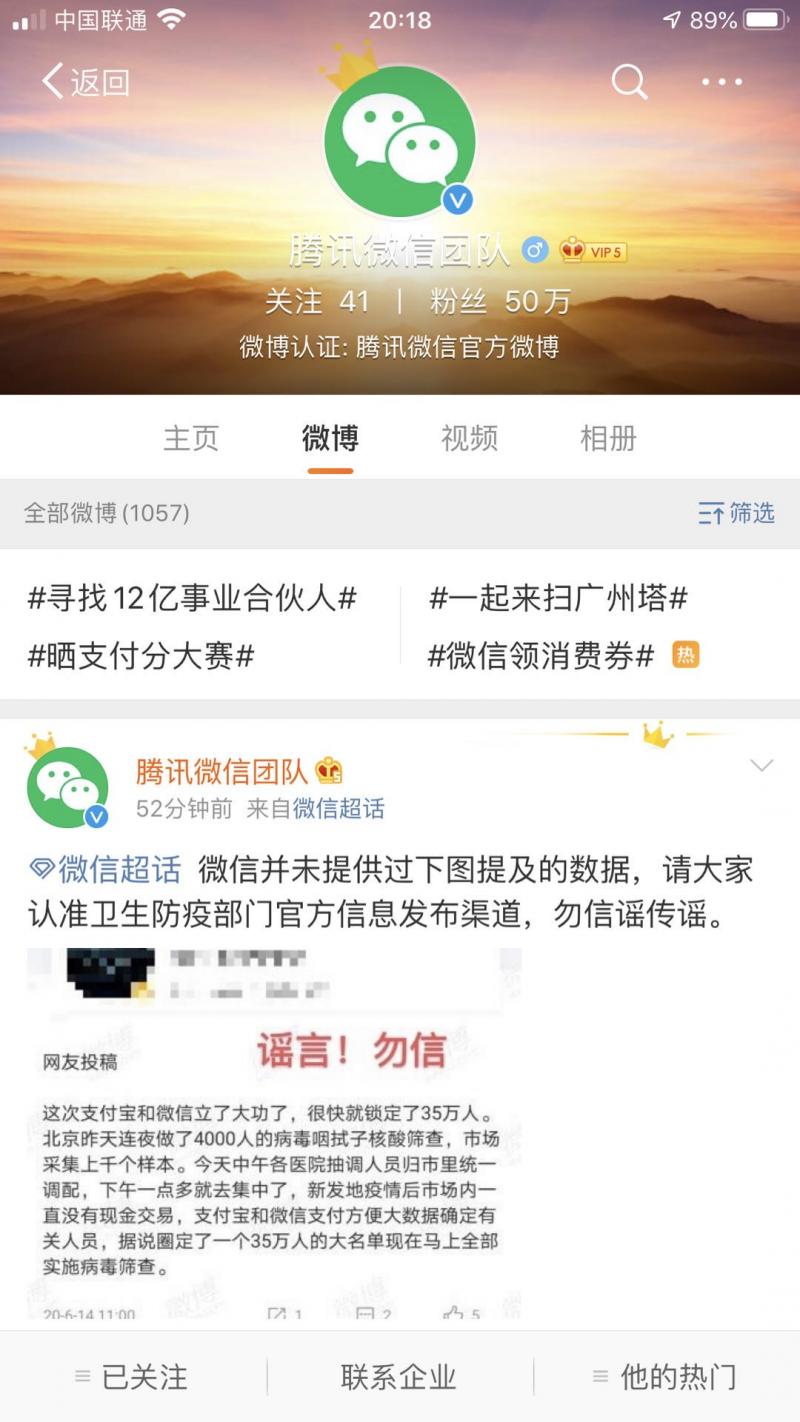This screenshot has width=800, height=1422.
Task: Tap the 已关注 follow status button
Action: pos(132,1377)
